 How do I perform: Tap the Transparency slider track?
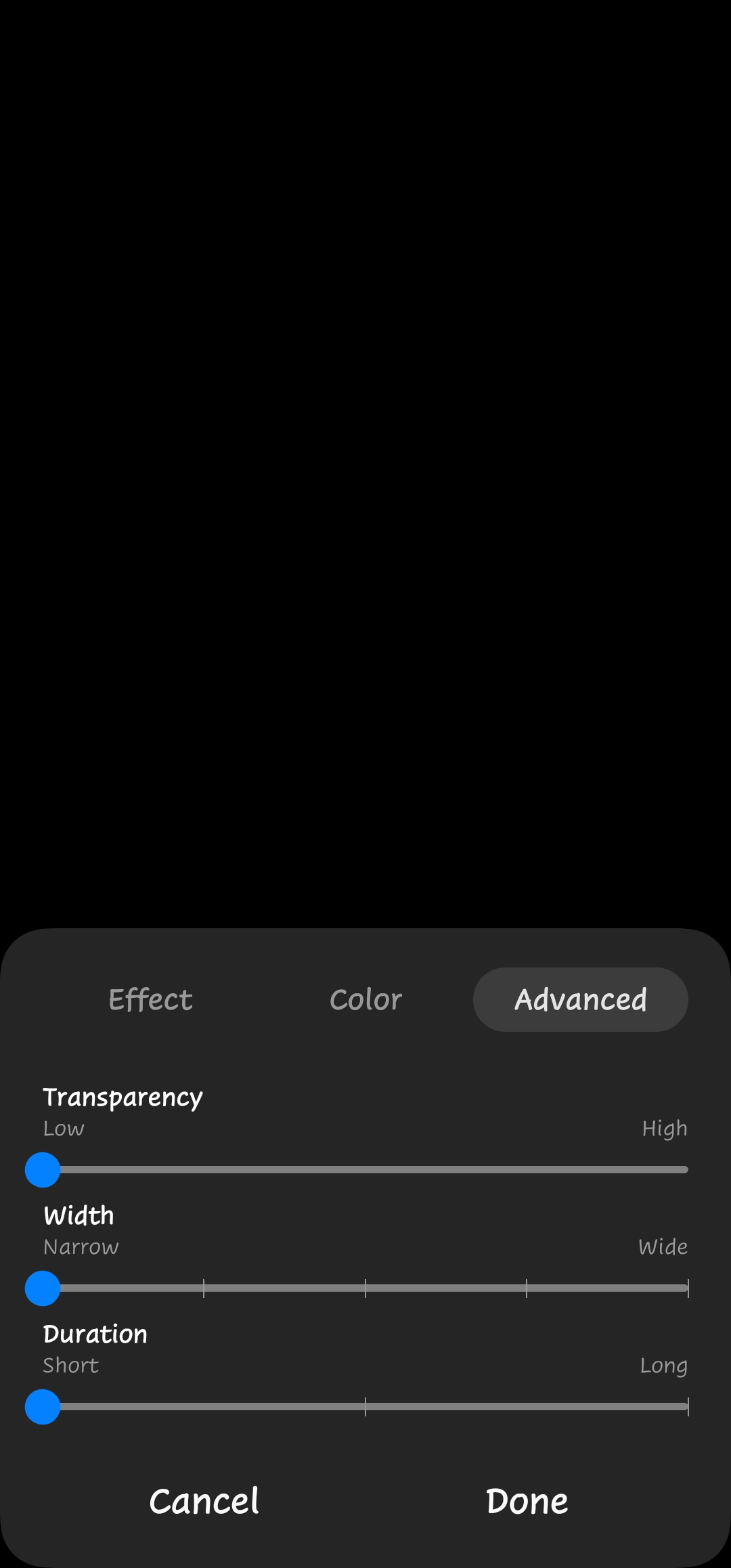pyautogui.click(x=365, y=1169)
